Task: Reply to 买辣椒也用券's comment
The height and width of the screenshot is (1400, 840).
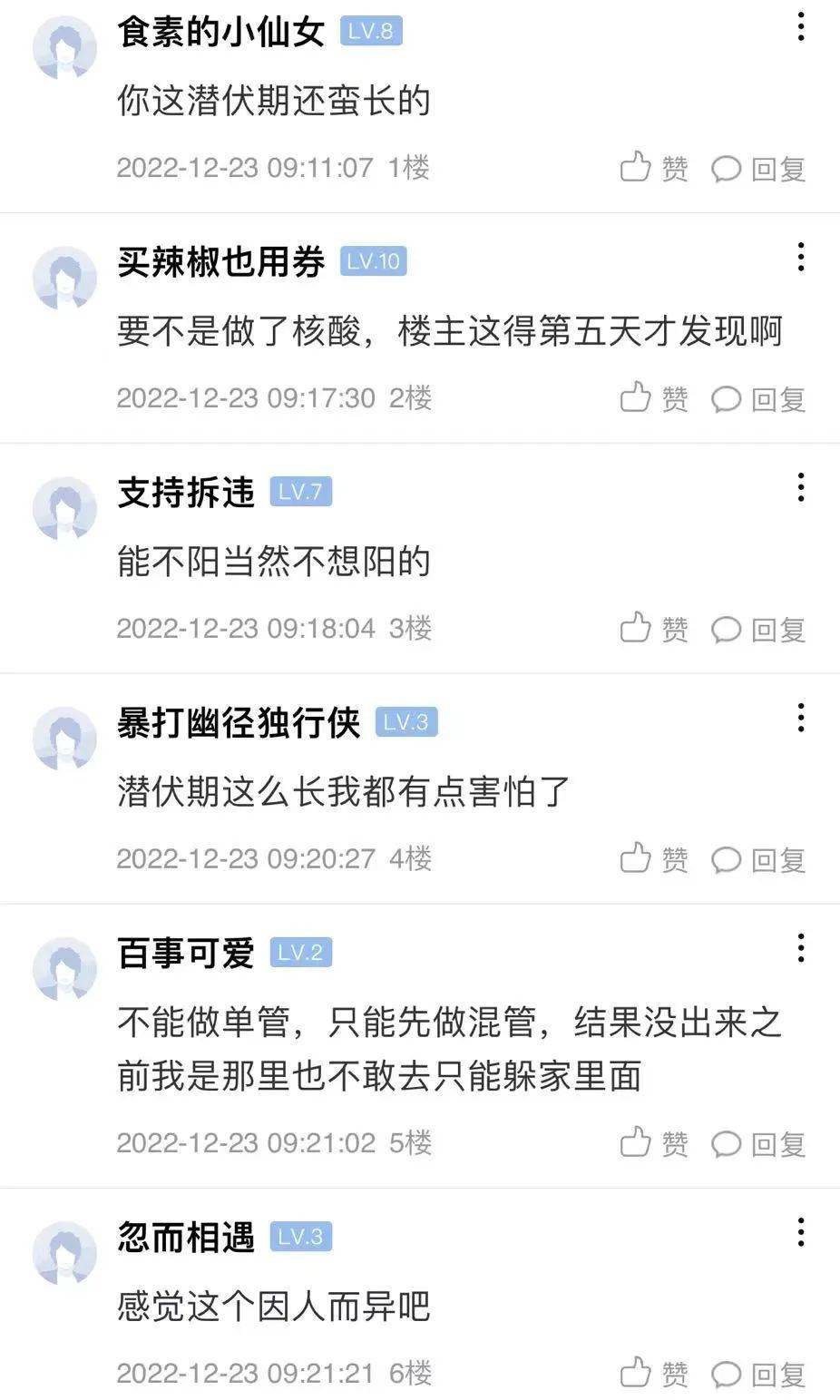Action: (x=758, y=399)
